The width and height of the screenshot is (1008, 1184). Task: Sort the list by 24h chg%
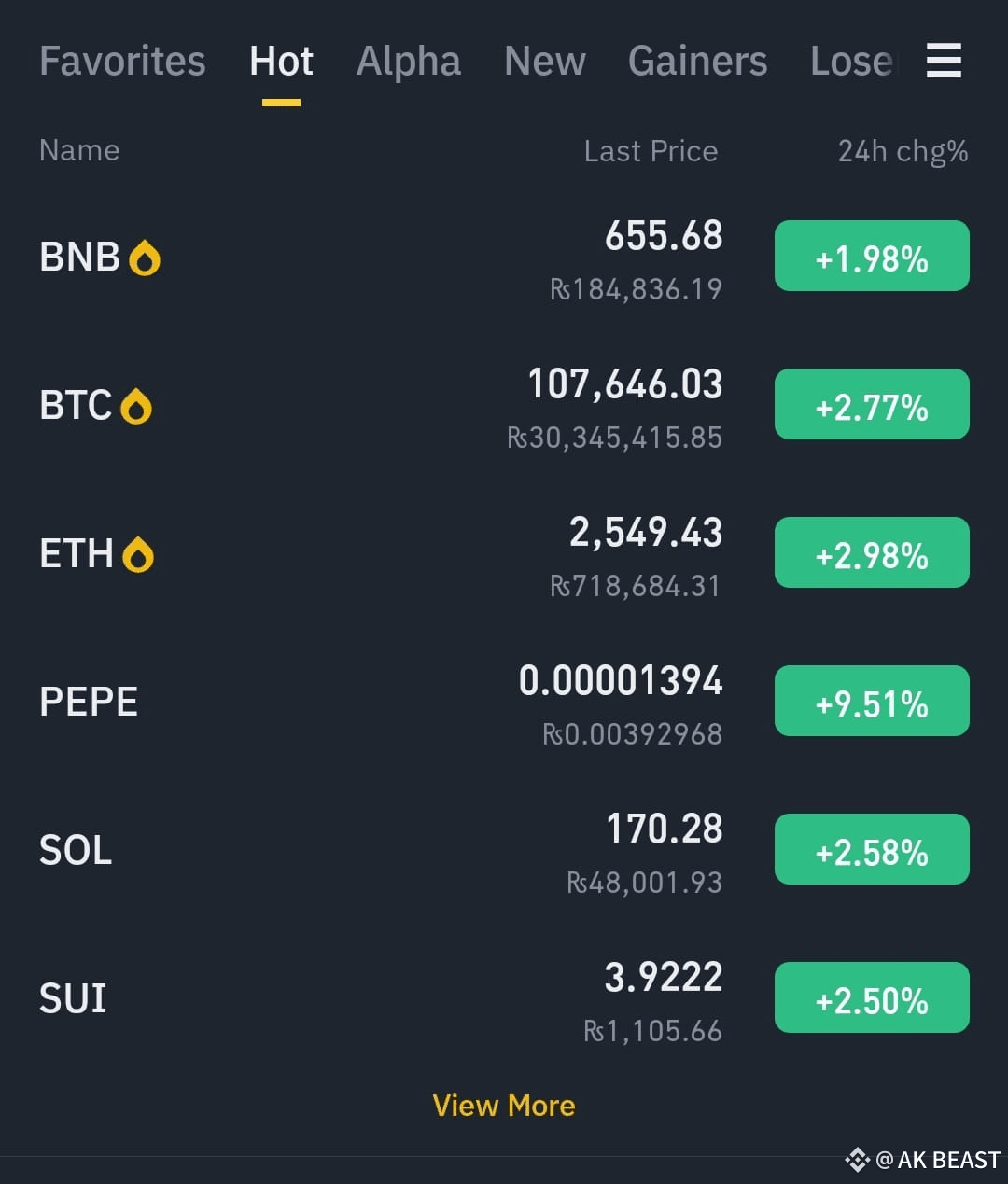[x=903, y=151]
